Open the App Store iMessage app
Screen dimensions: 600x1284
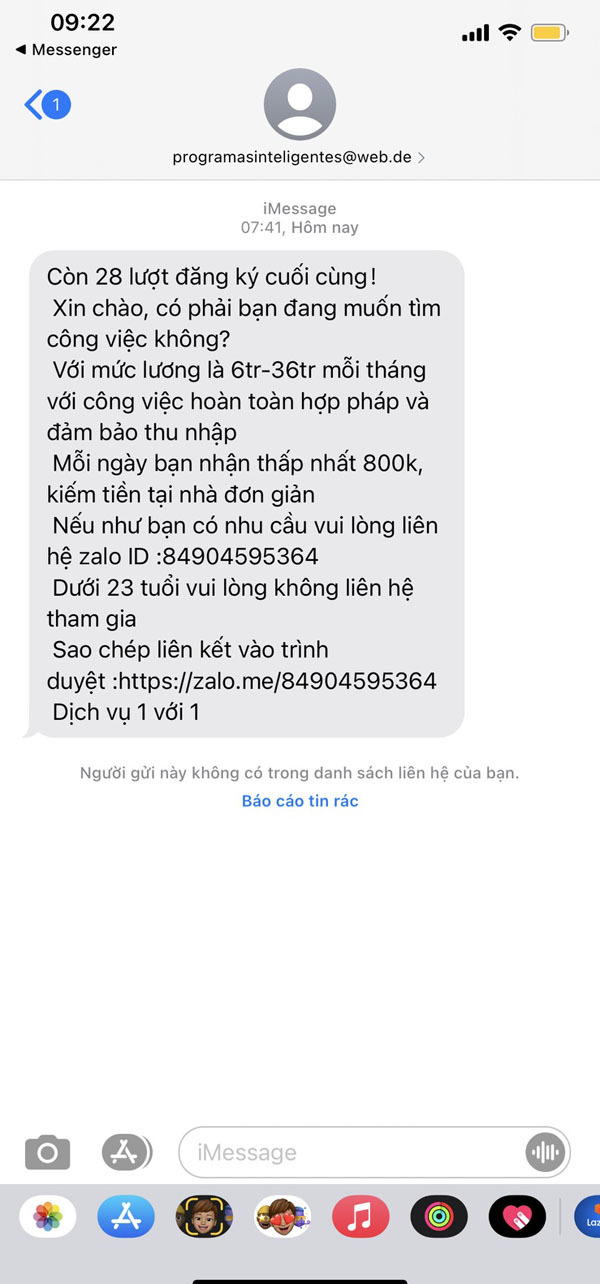[126, 1217]
